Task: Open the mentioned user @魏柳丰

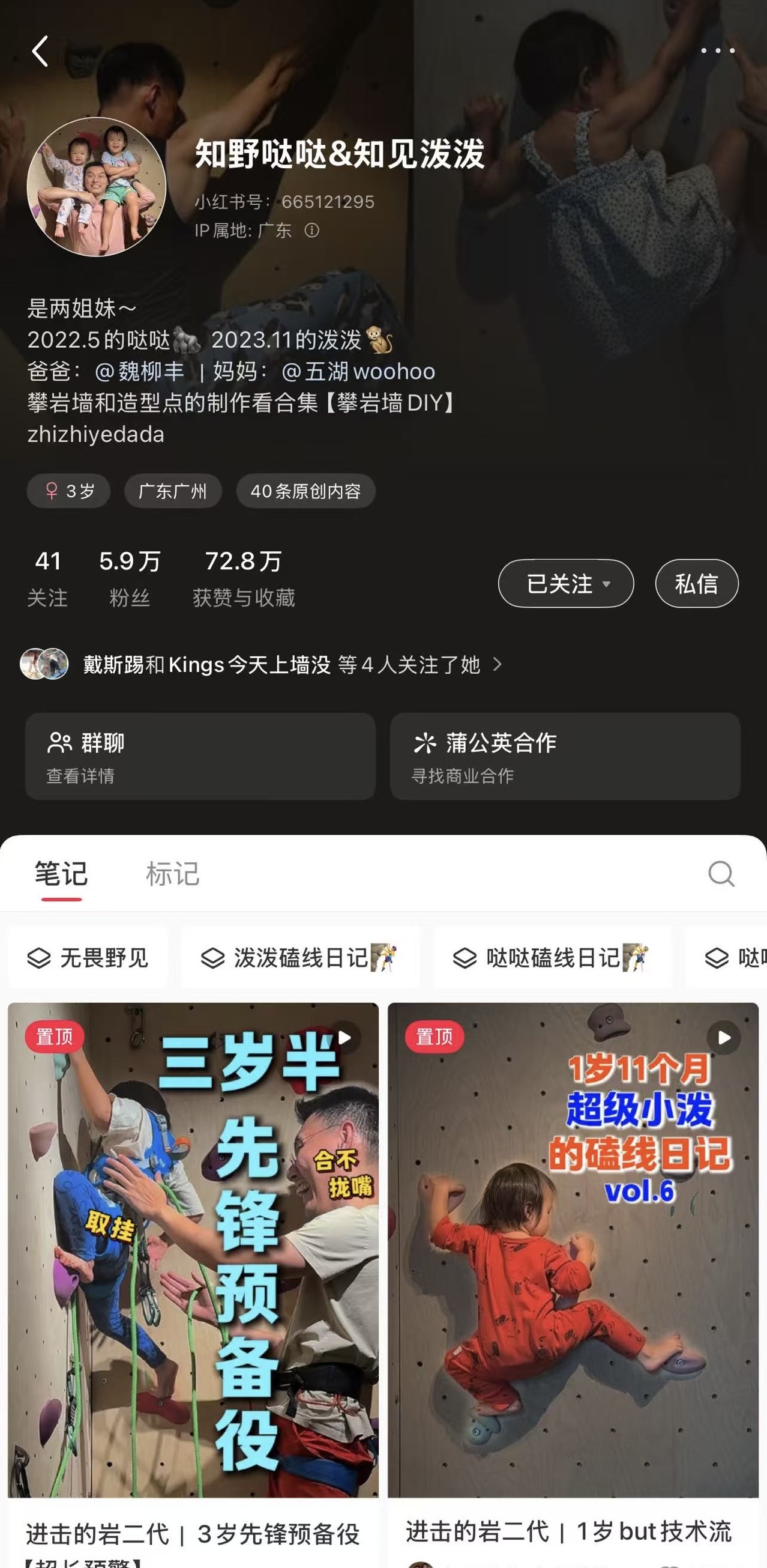Action: (140, 371)
